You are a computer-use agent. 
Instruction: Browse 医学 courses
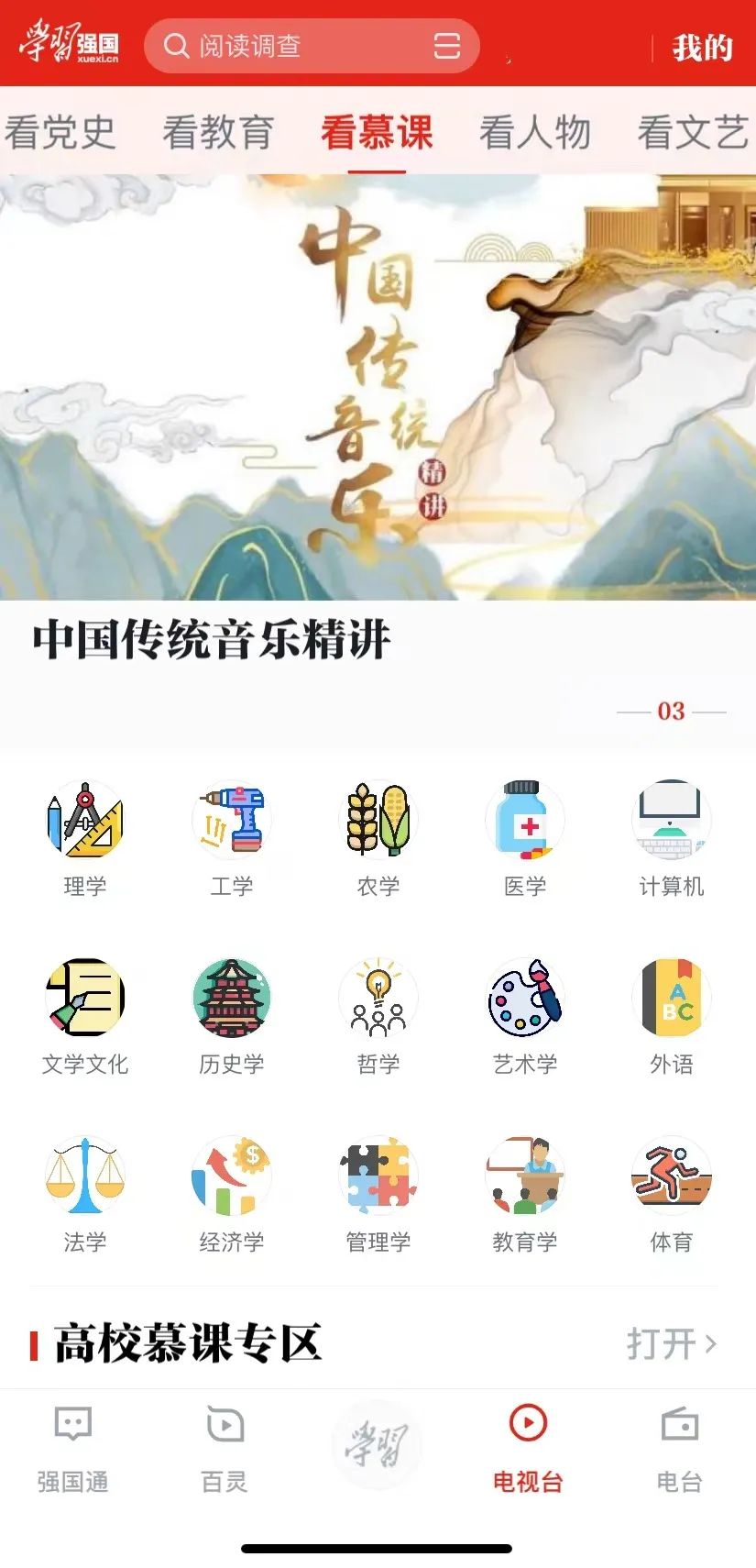tap(524, 836)
